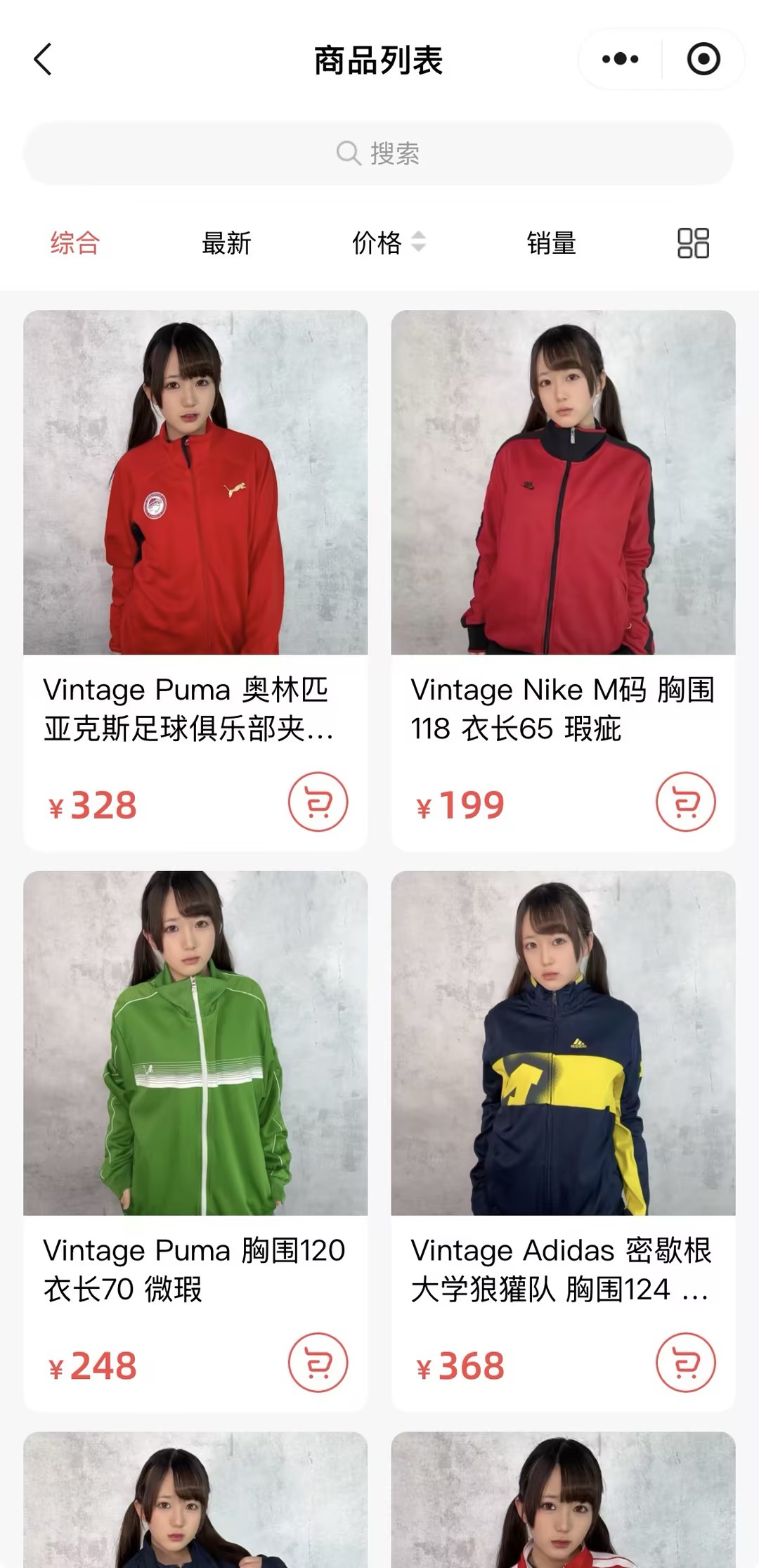Open the Vintage Puma 奥林匹亚克斯 jacket listing
Image resolution: width=759 pixels, height=1568 pixels.
pos(195,482)
